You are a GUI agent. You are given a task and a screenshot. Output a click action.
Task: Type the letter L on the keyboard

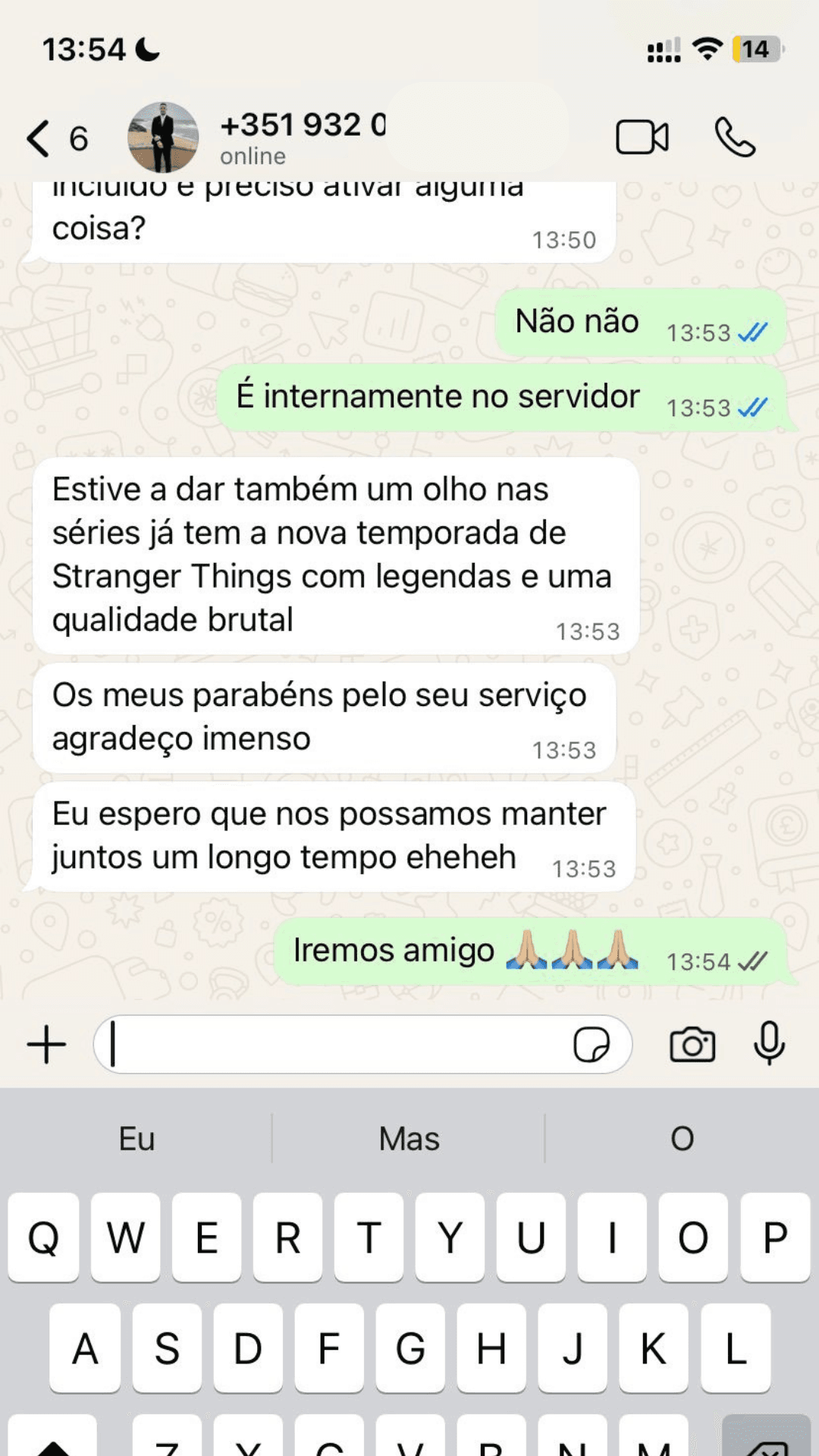(x=735, y=1348)
